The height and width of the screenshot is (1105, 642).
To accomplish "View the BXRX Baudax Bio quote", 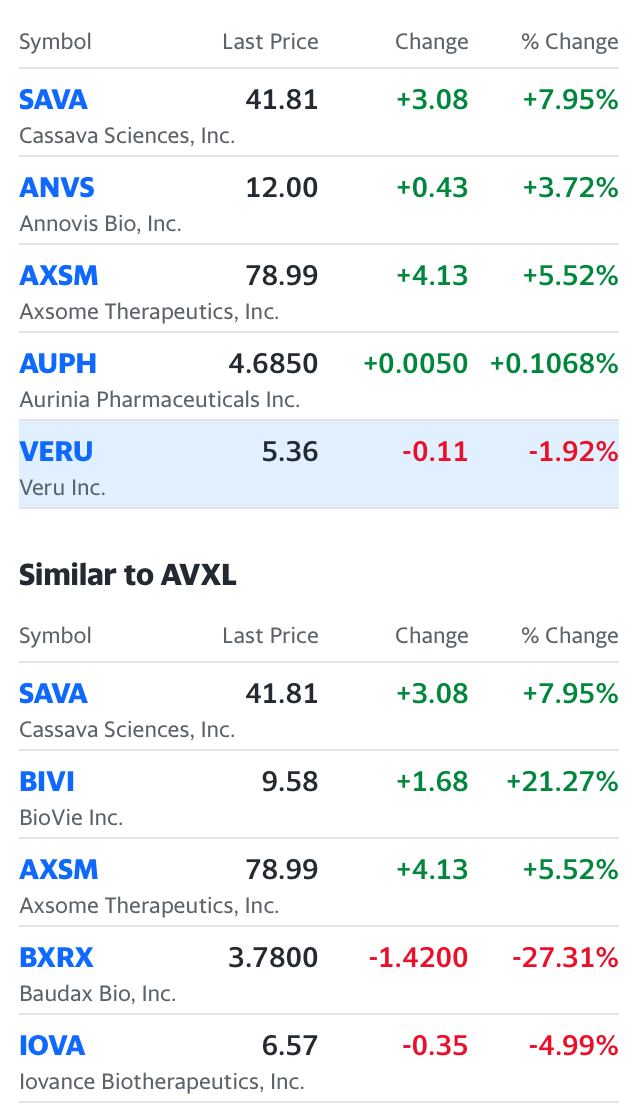I will click(56, 958).
